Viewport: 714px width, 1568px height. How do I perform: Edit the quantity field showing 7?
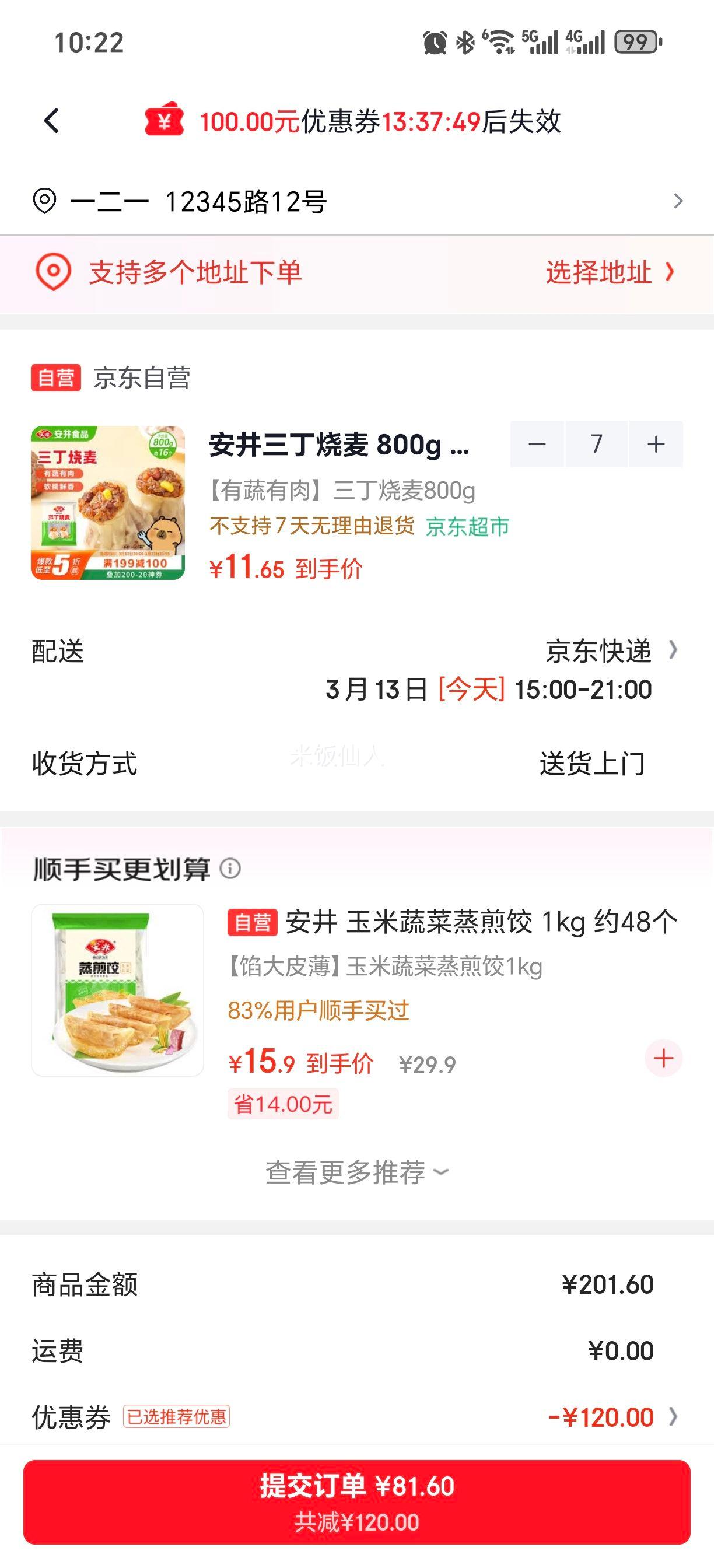[597, 444]
